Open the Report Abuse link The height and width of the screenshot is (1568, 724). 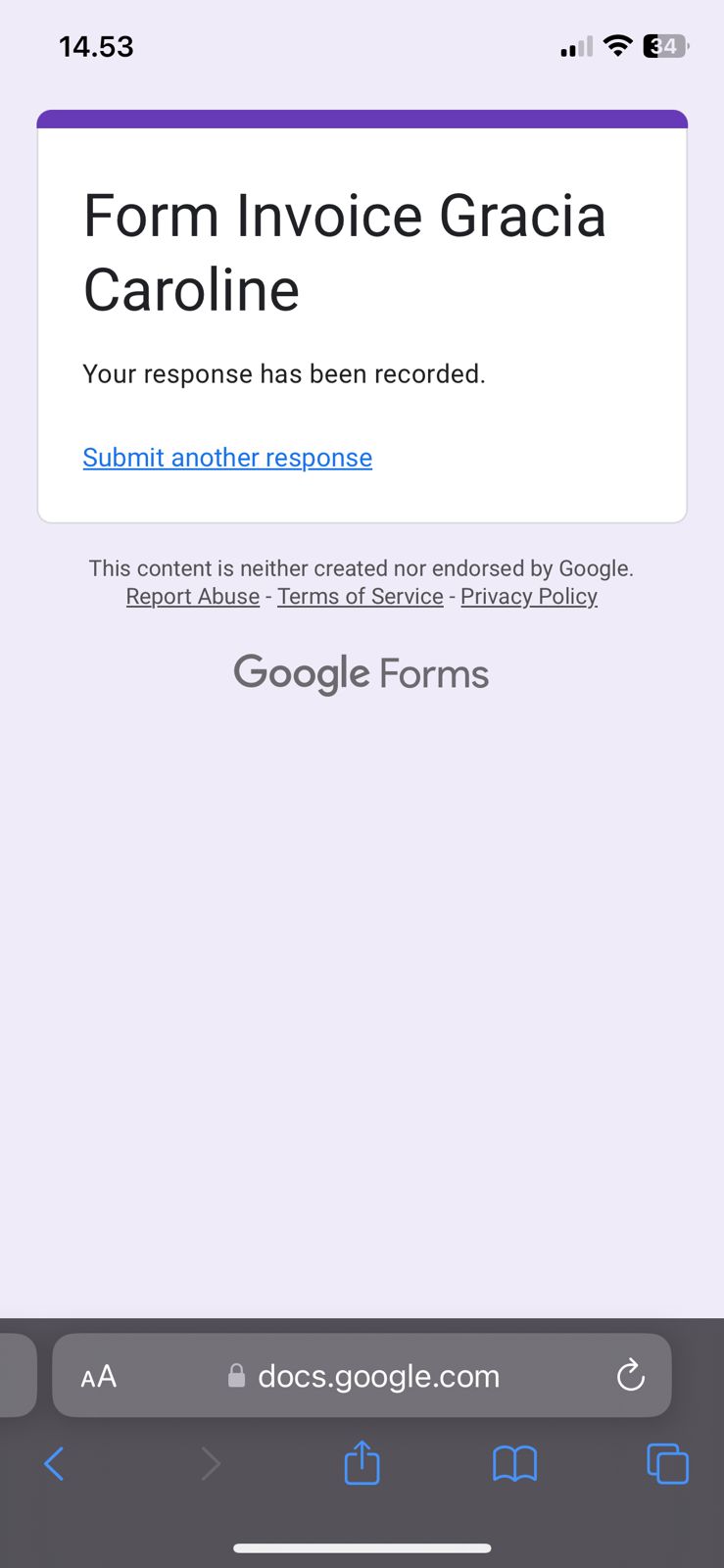193,597
